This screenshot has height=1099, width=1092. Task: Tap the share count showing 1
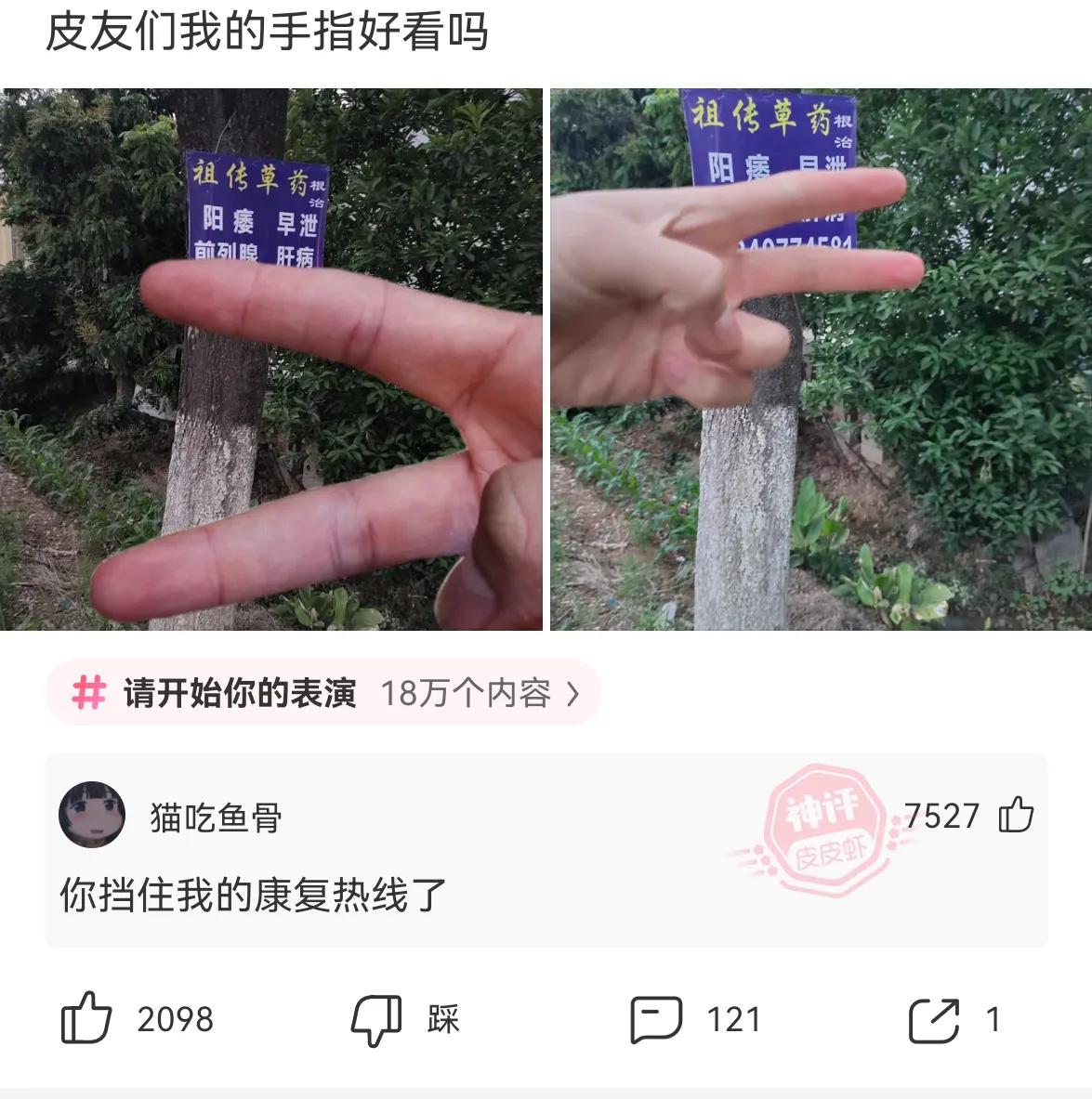coord(991,1020)
